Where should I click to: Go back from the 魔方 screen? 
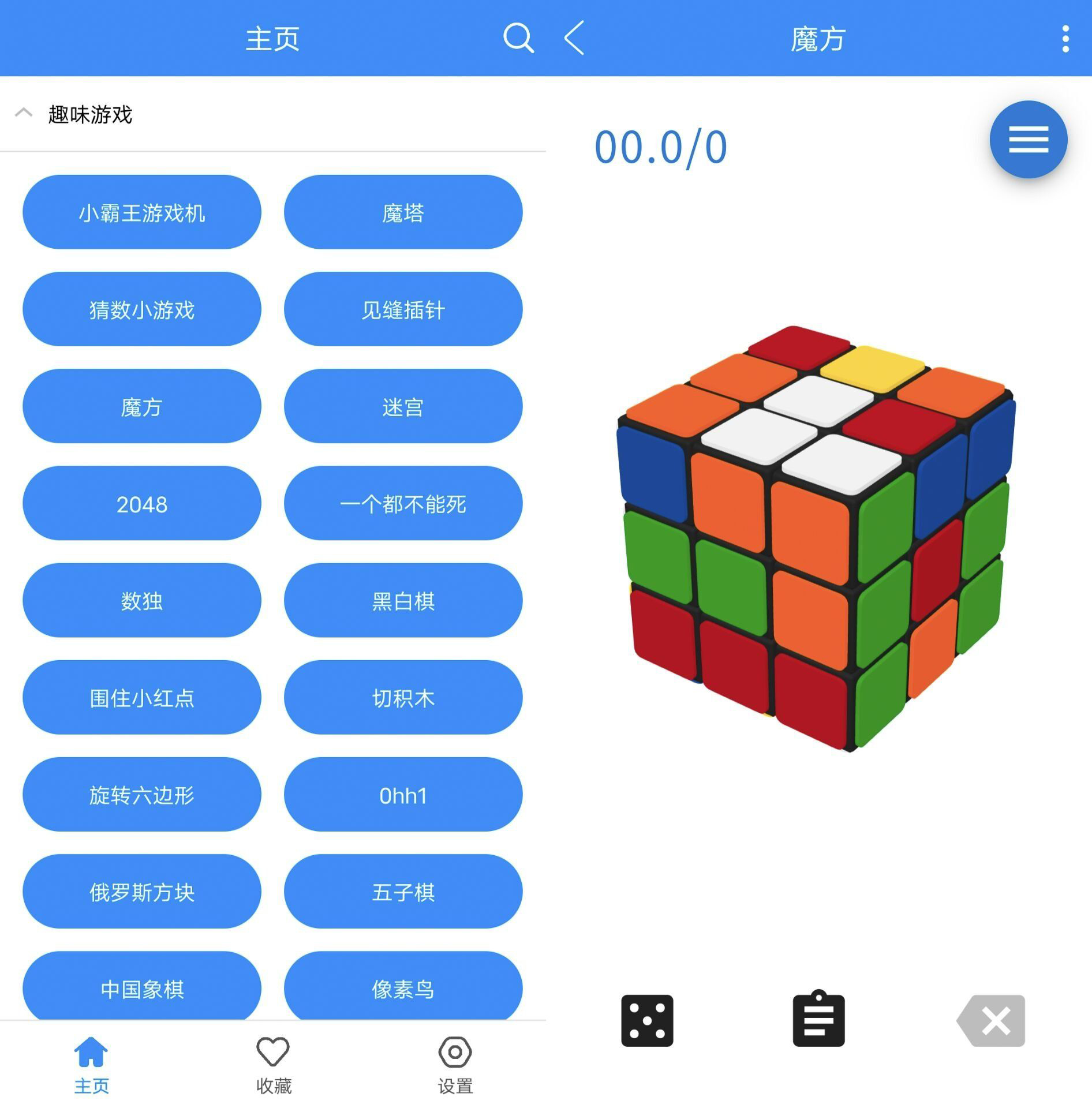click(x=574, y=38)
